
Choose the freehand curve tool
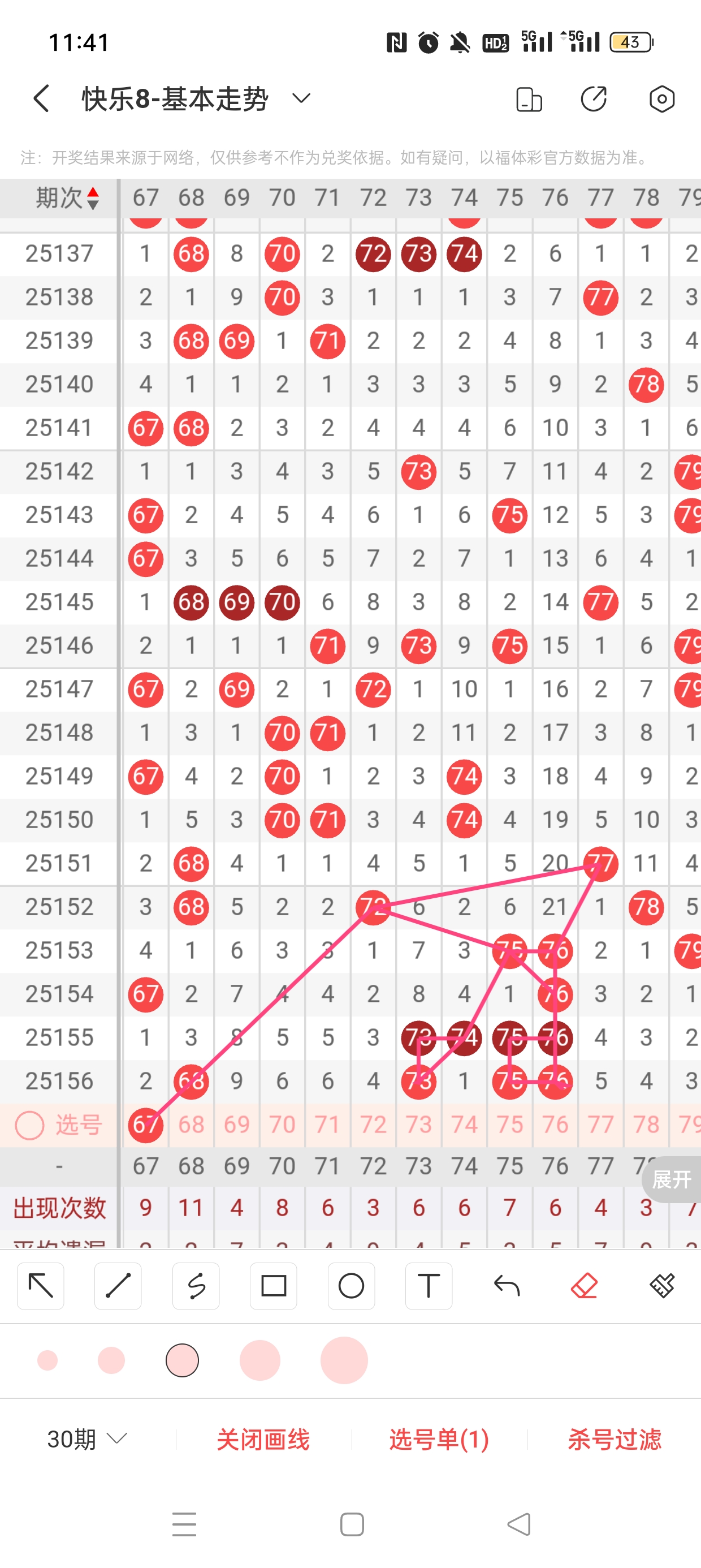[x=196, y=1286]
